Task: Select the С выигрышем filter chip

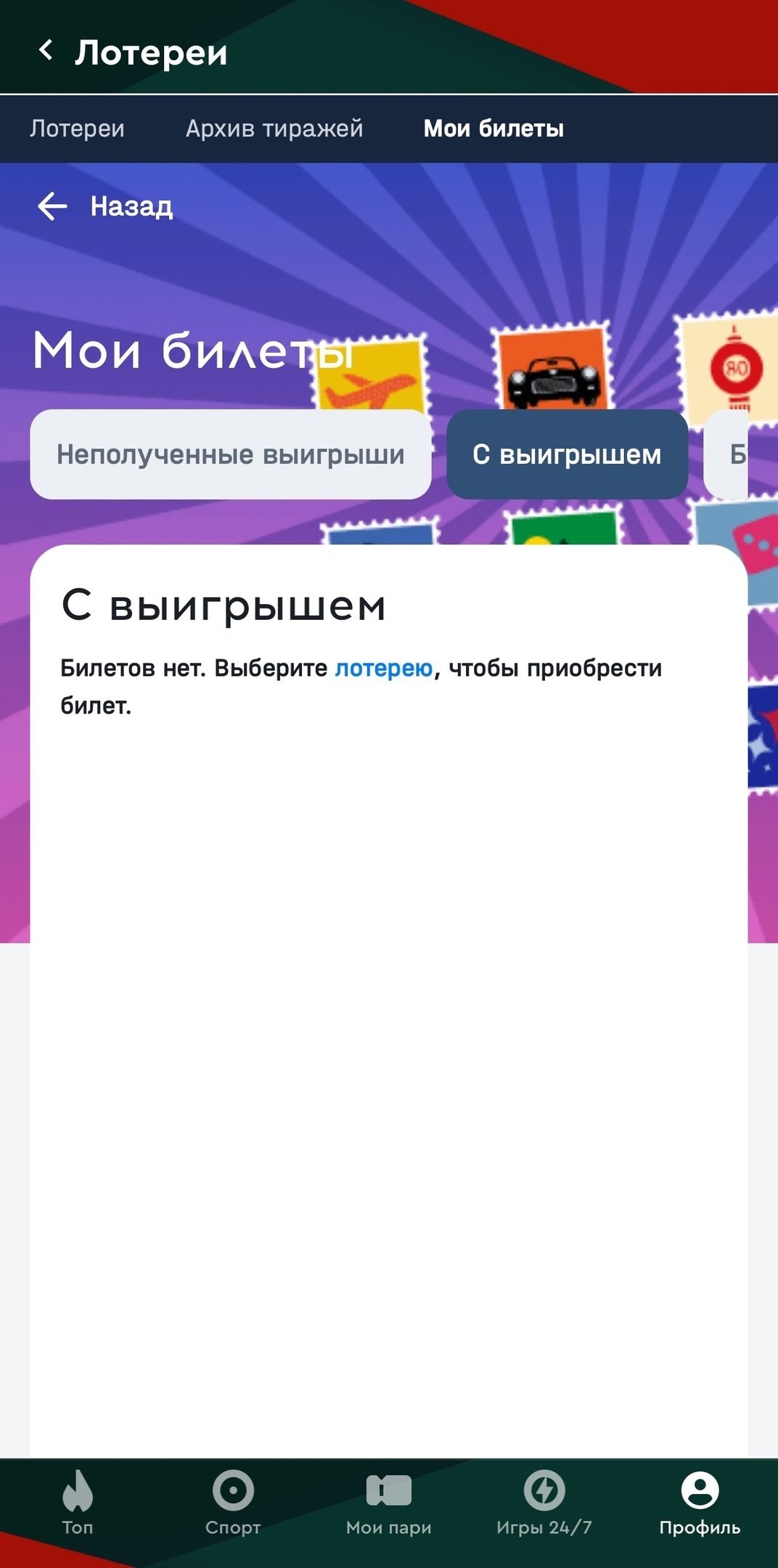Action: point(567,454)
